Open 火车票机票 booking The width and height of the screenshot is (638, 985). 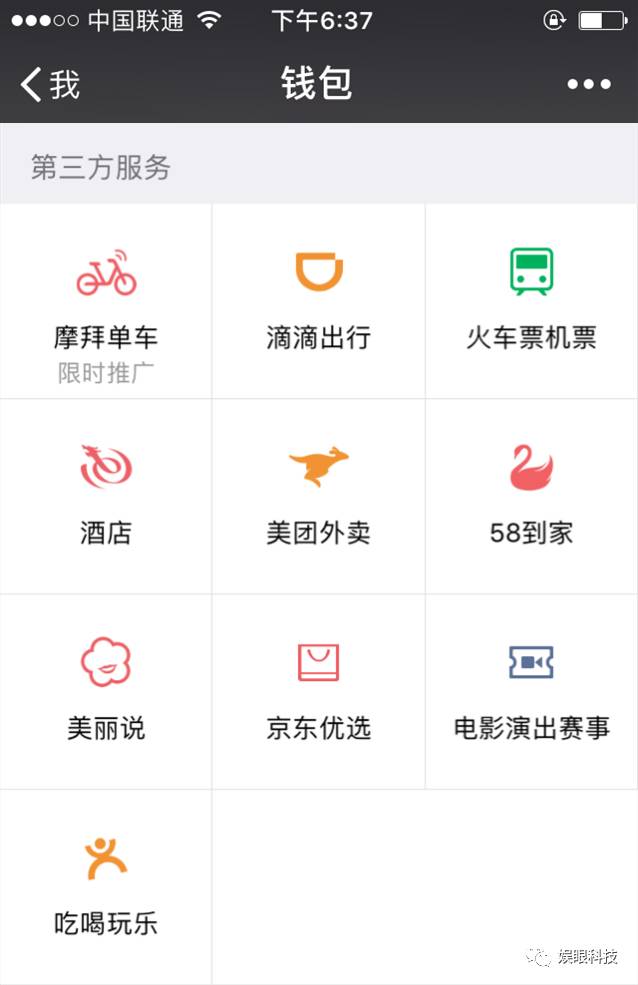pos(531,301)
